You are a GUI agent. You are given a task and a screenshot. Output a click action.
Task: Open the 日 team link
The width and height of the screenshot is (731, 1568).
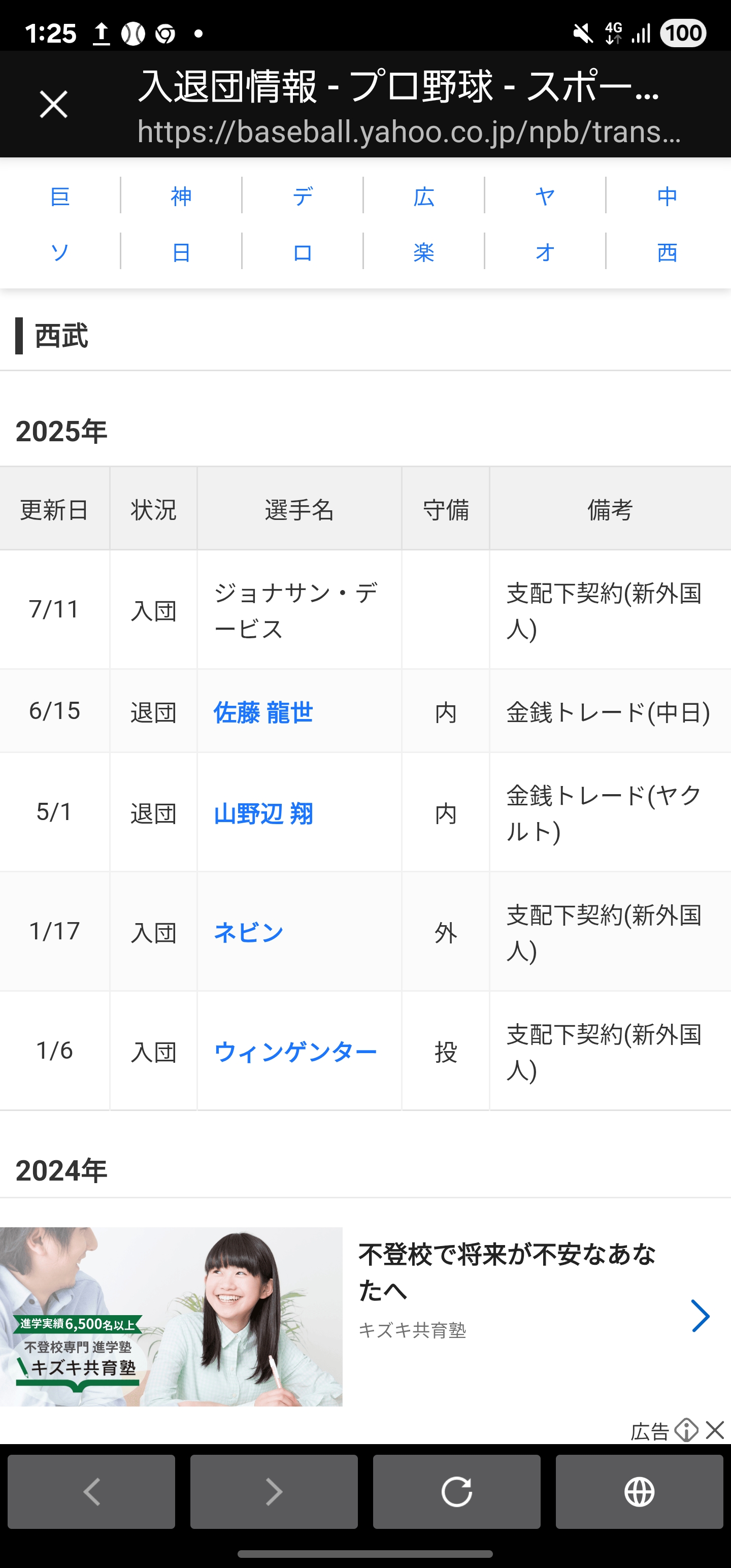tap(181, 251)
